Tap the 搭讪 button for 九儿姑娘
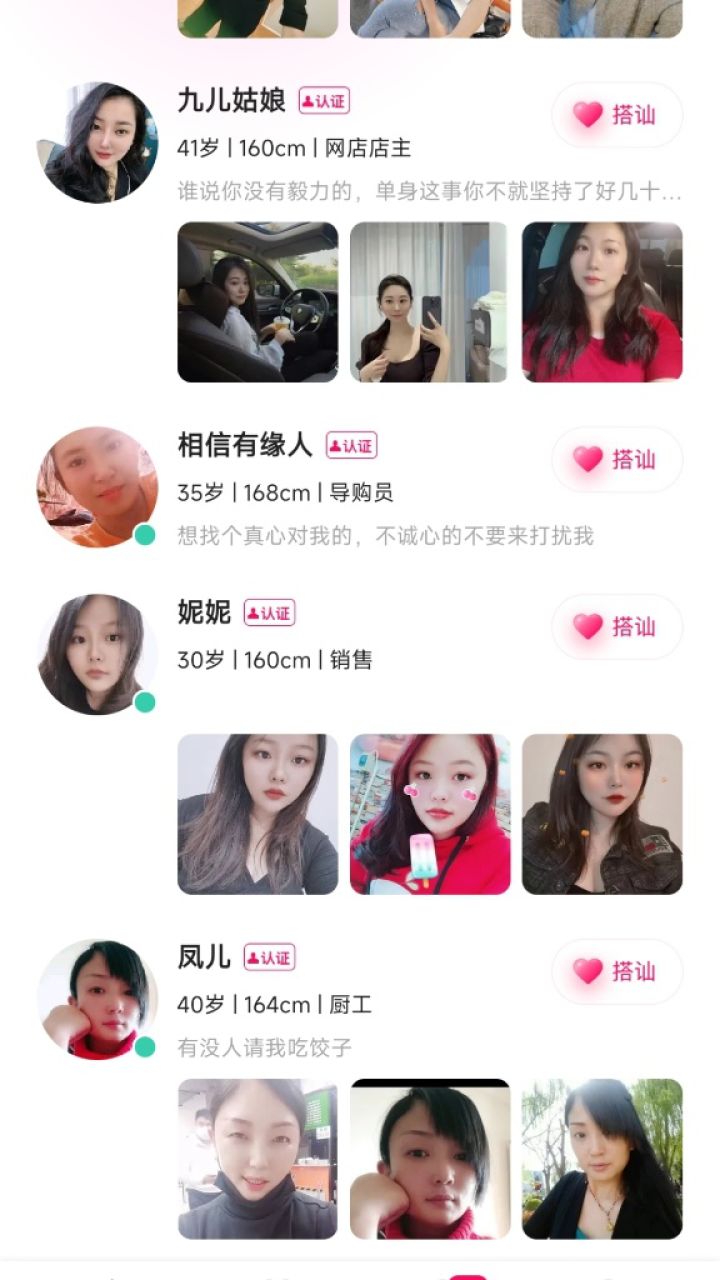The width and height of the screenshot is (720, 1280). (617, 115)
